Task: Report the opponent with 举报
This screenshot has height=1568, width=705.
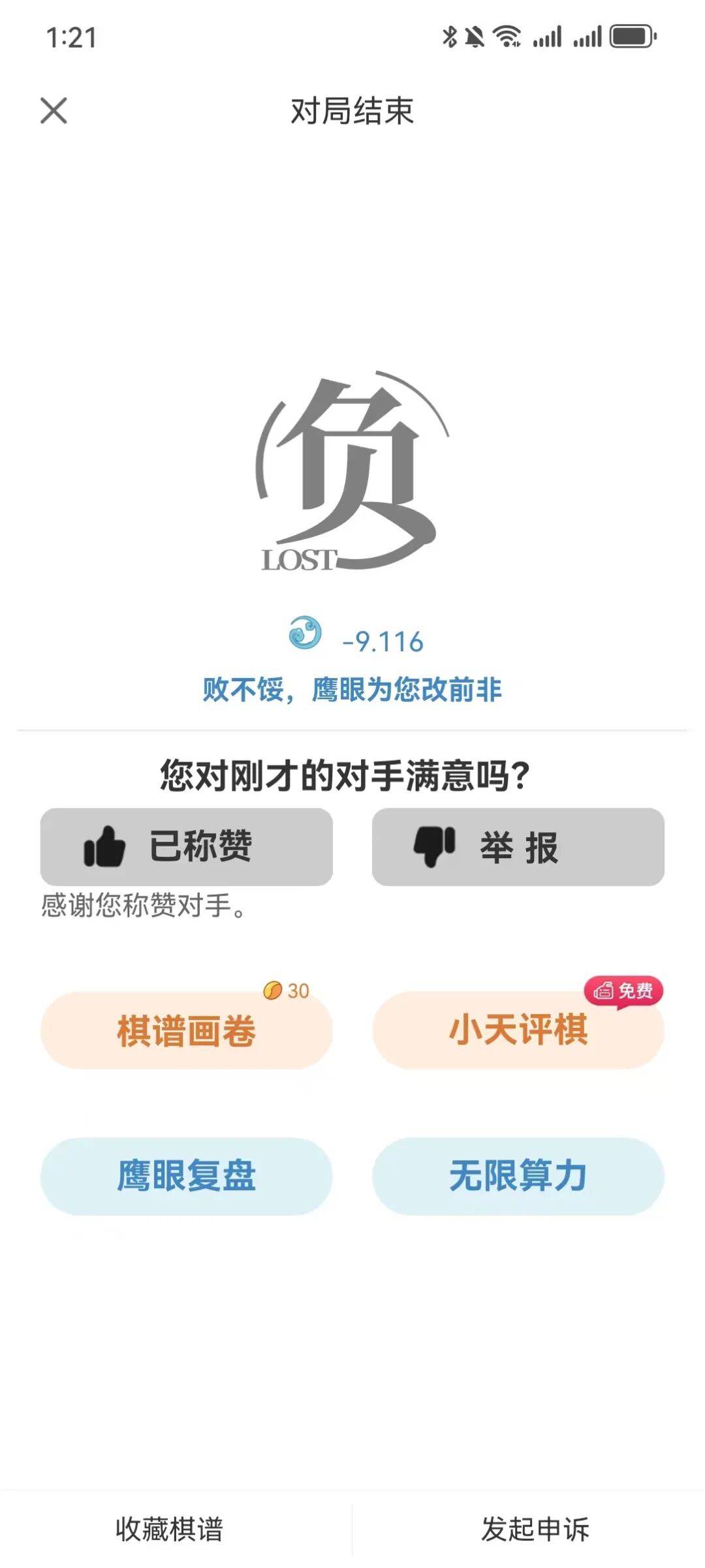Action: 518,846
